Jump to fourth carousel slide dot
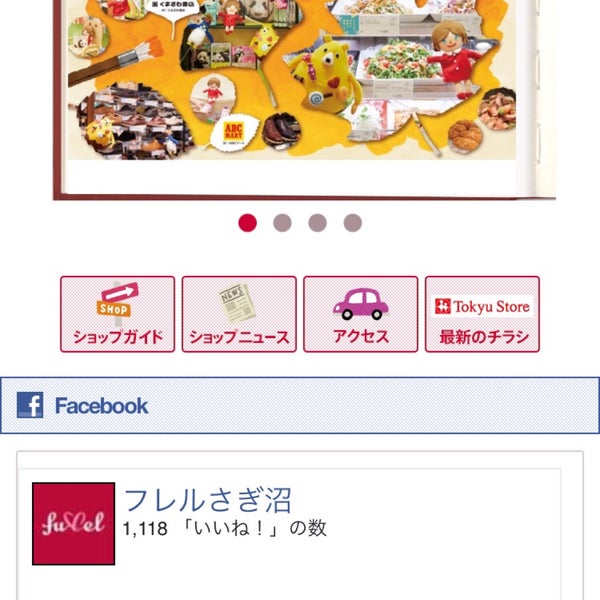This screenshot has width=600, height=600. (352, 223)
